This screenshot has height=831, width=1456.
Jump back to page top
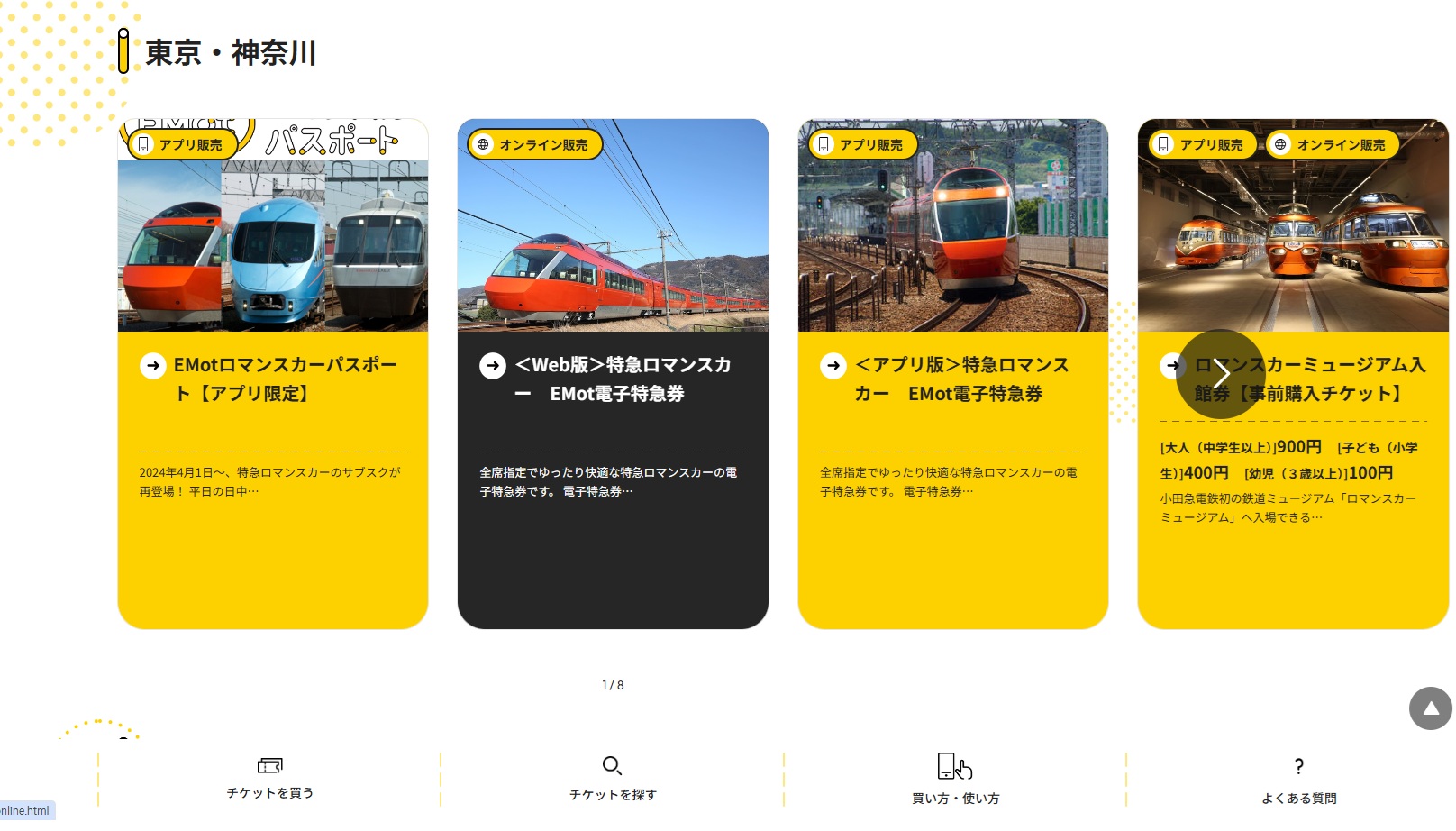[x=1430, y=708]
